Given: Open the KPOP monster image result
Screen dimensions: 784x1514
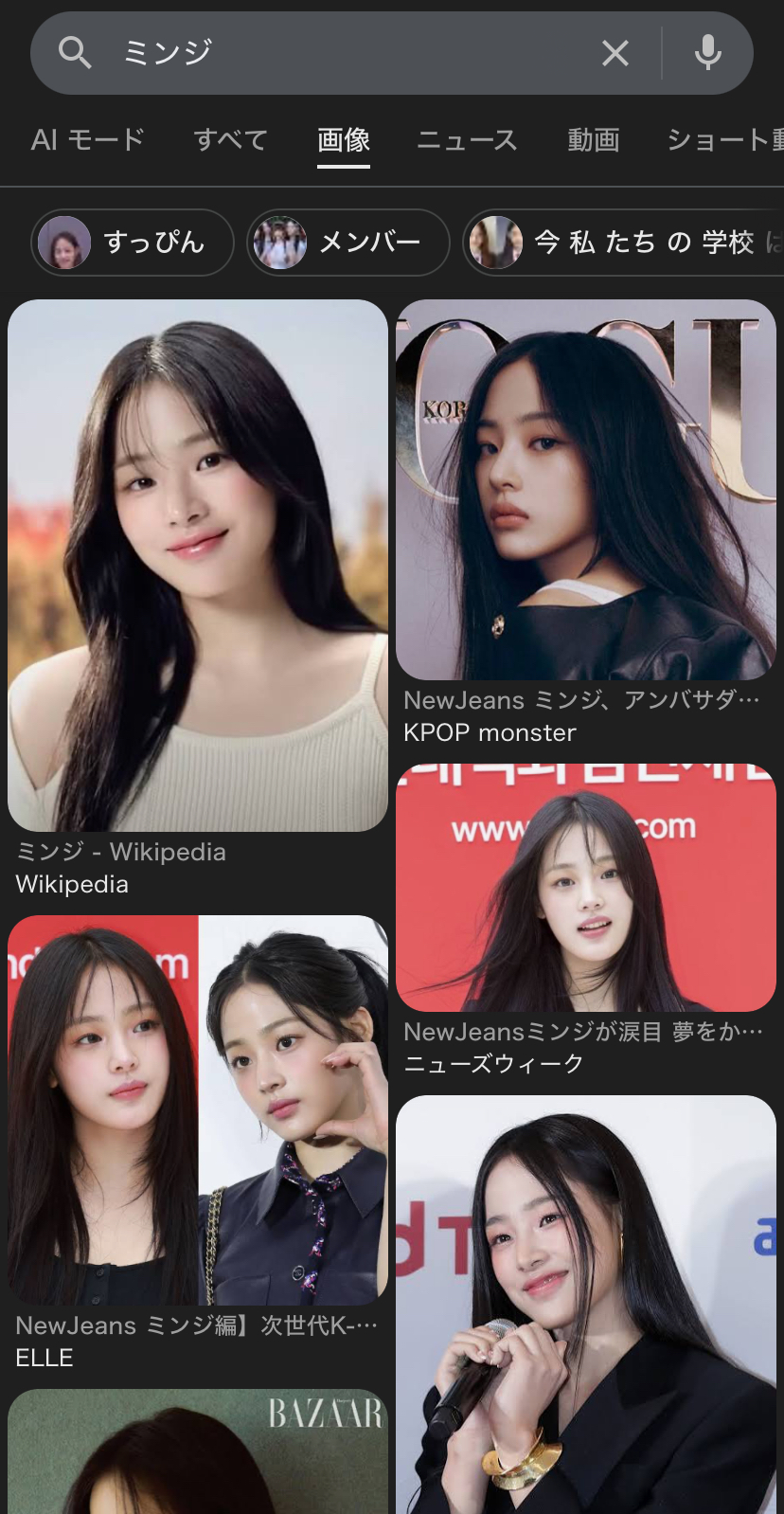Looking at the screenshot, I should coord(585,490).
